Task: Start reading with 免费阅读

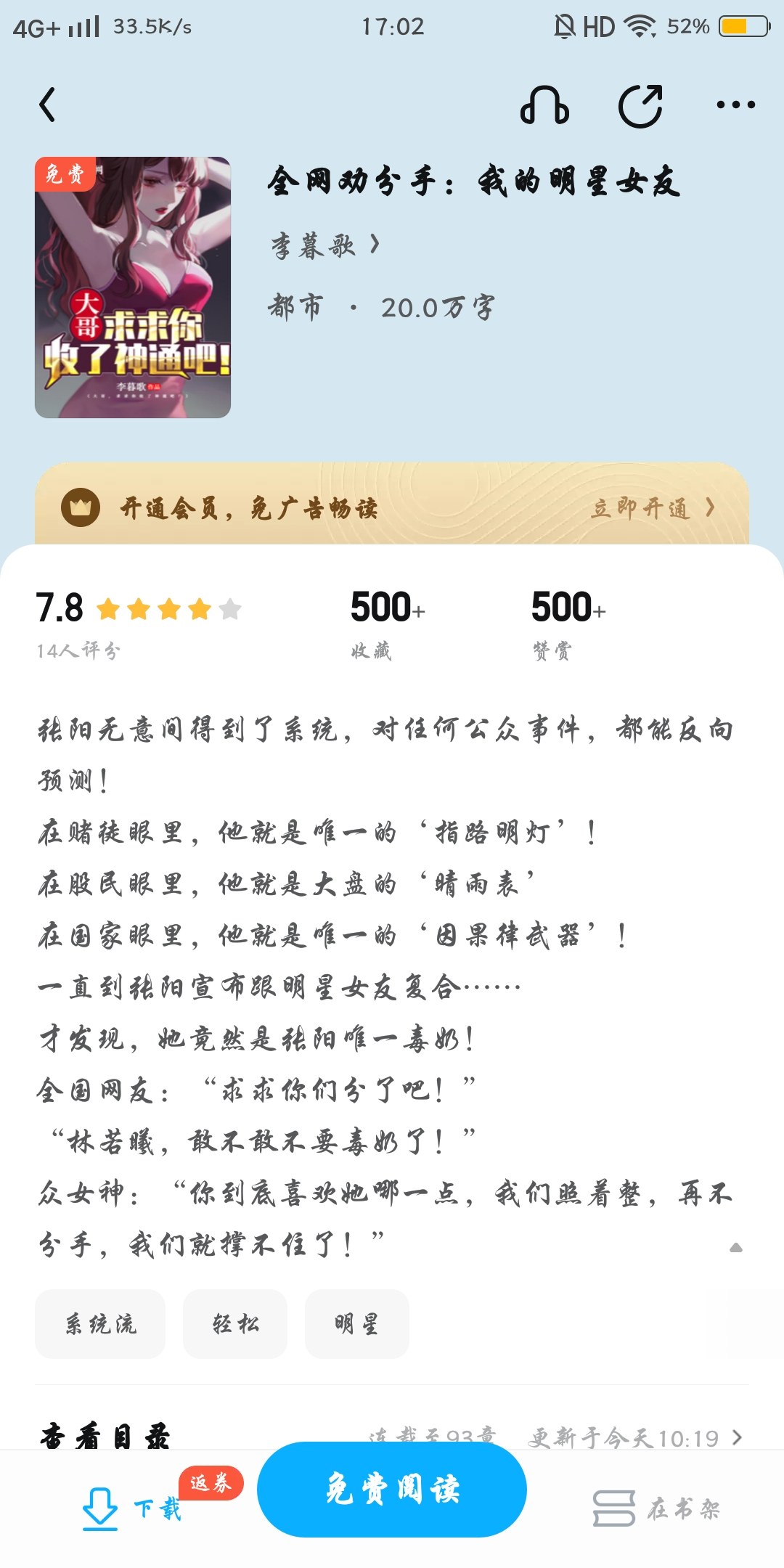Action: [x=392, y=1490]
